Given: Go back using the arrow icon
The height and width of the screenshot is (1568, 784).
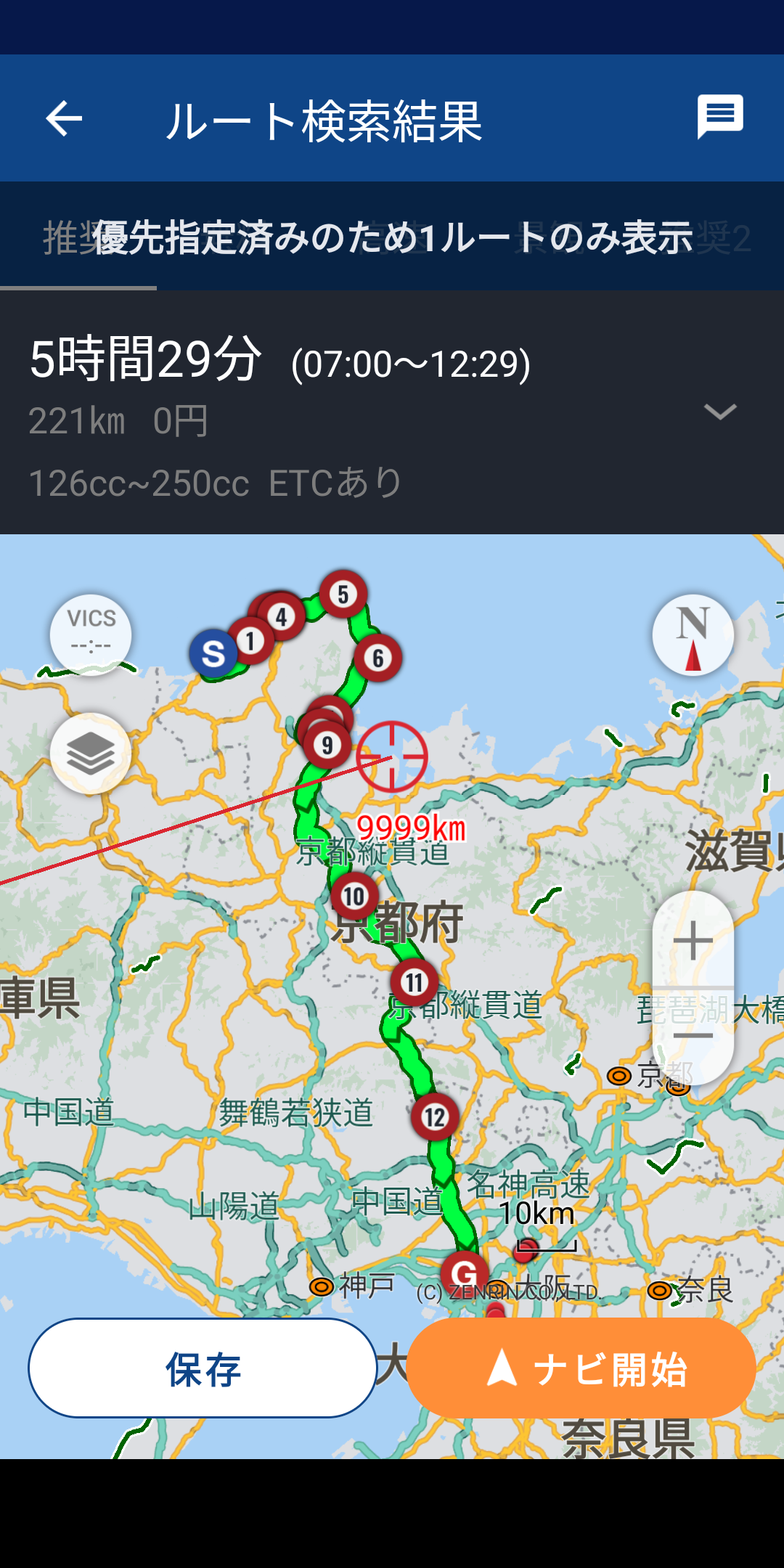Looking at the screenshot, I should [x=64, y=118].
